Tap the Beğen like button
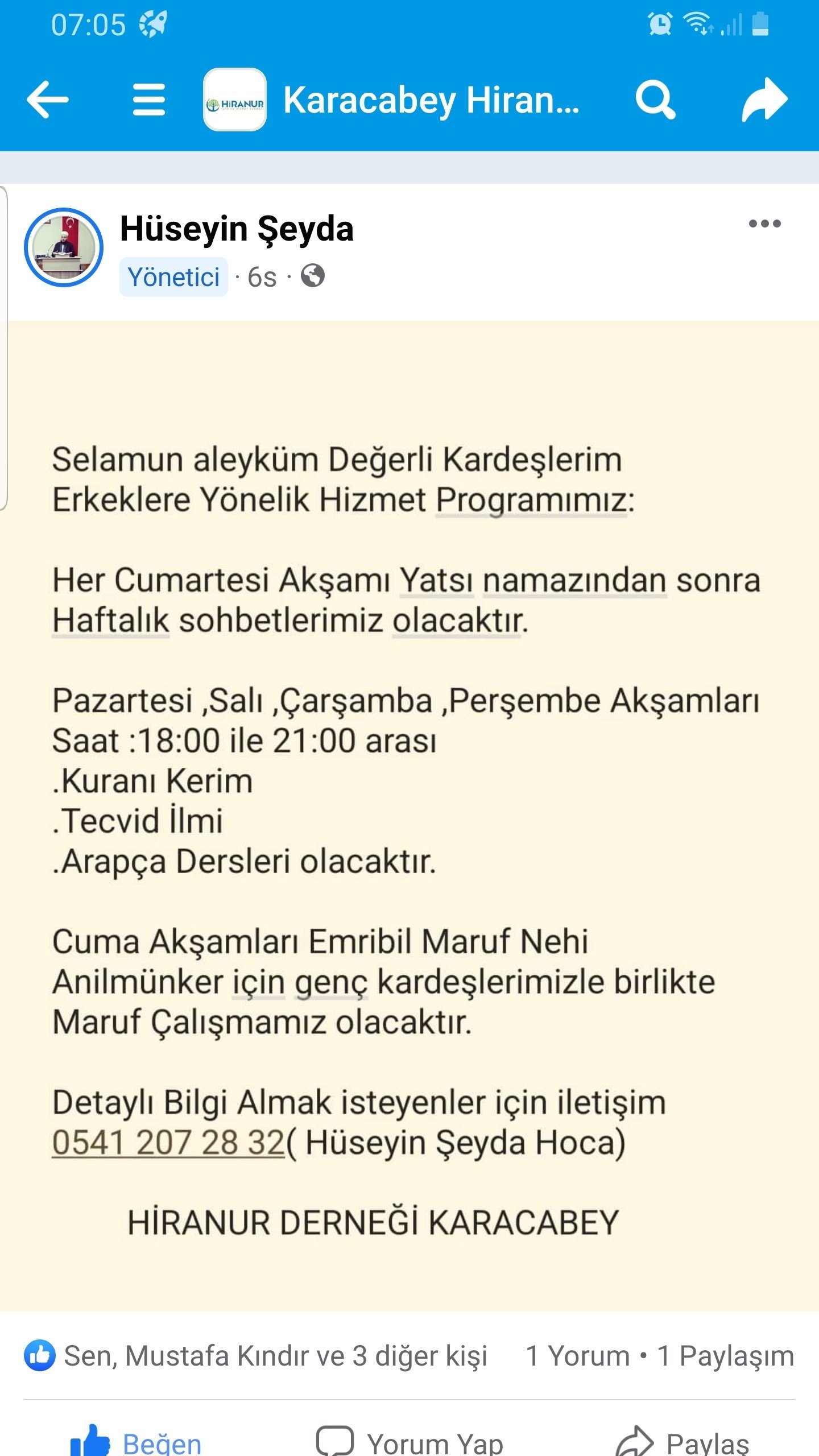 tap(136, 1442)
